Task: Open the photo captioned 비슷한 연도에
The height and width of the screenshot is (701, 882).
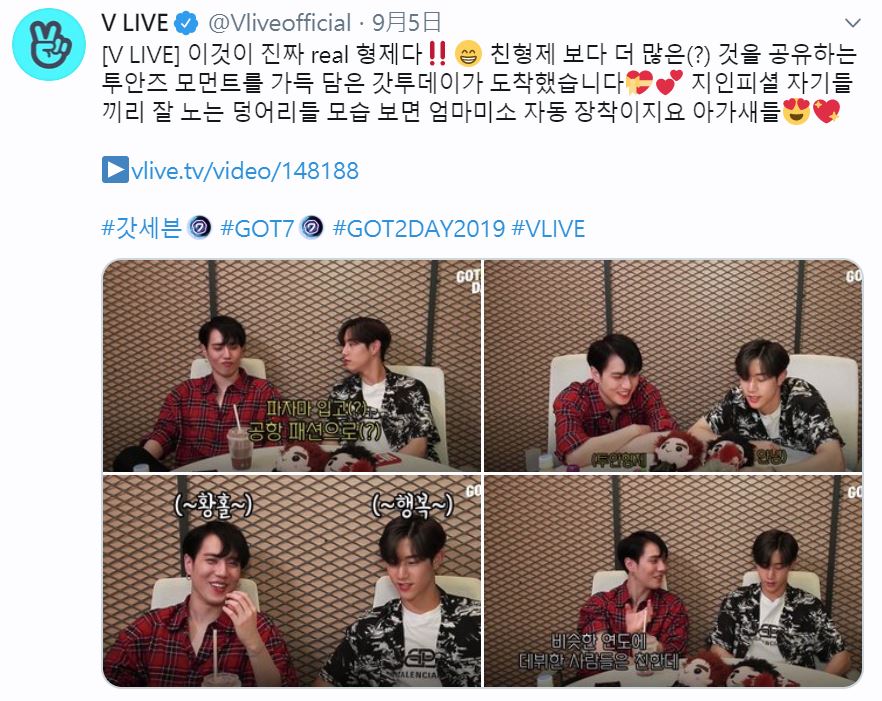Action: (672, 582)
